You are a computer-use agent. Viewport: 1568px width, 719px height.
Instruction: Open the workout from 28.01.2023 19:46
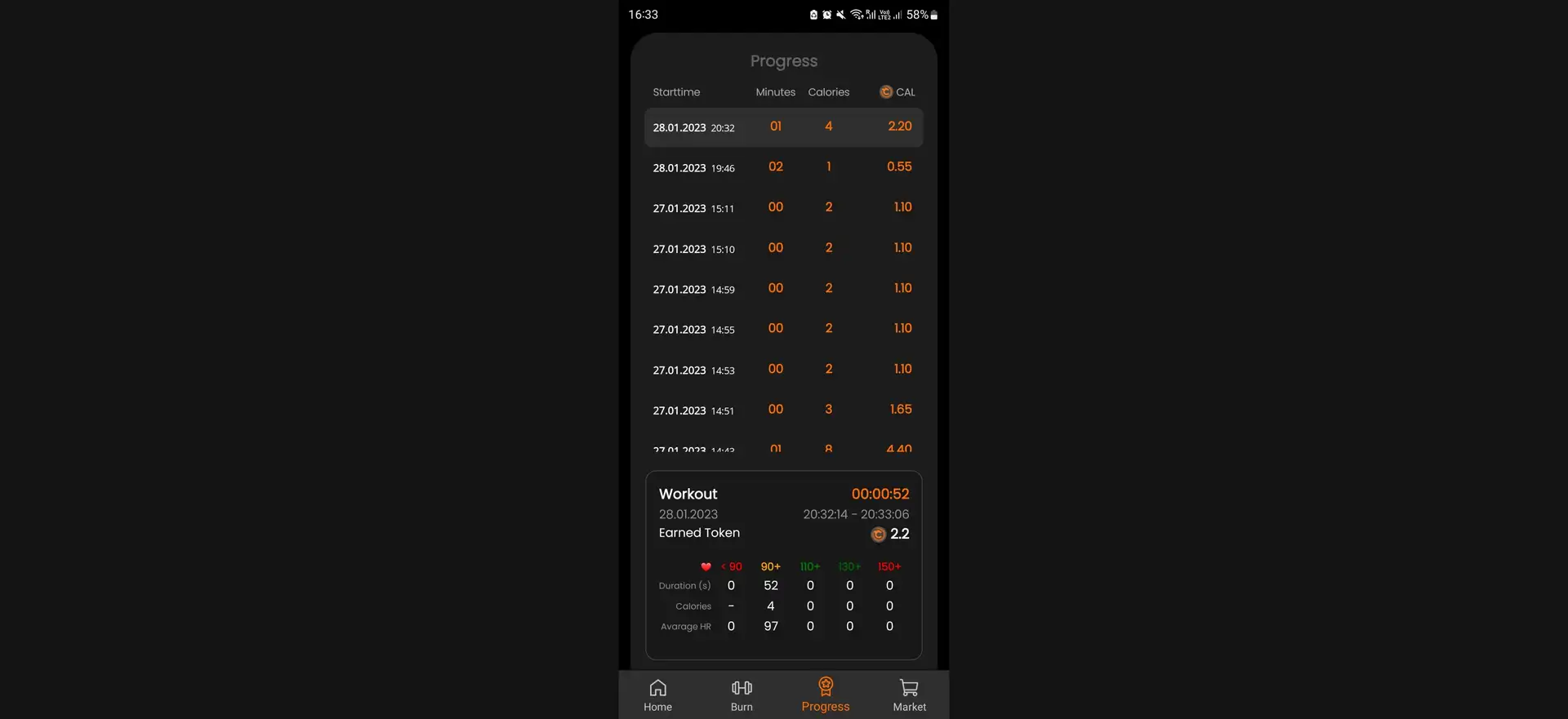pyautogui.click(x=783, y=167)
